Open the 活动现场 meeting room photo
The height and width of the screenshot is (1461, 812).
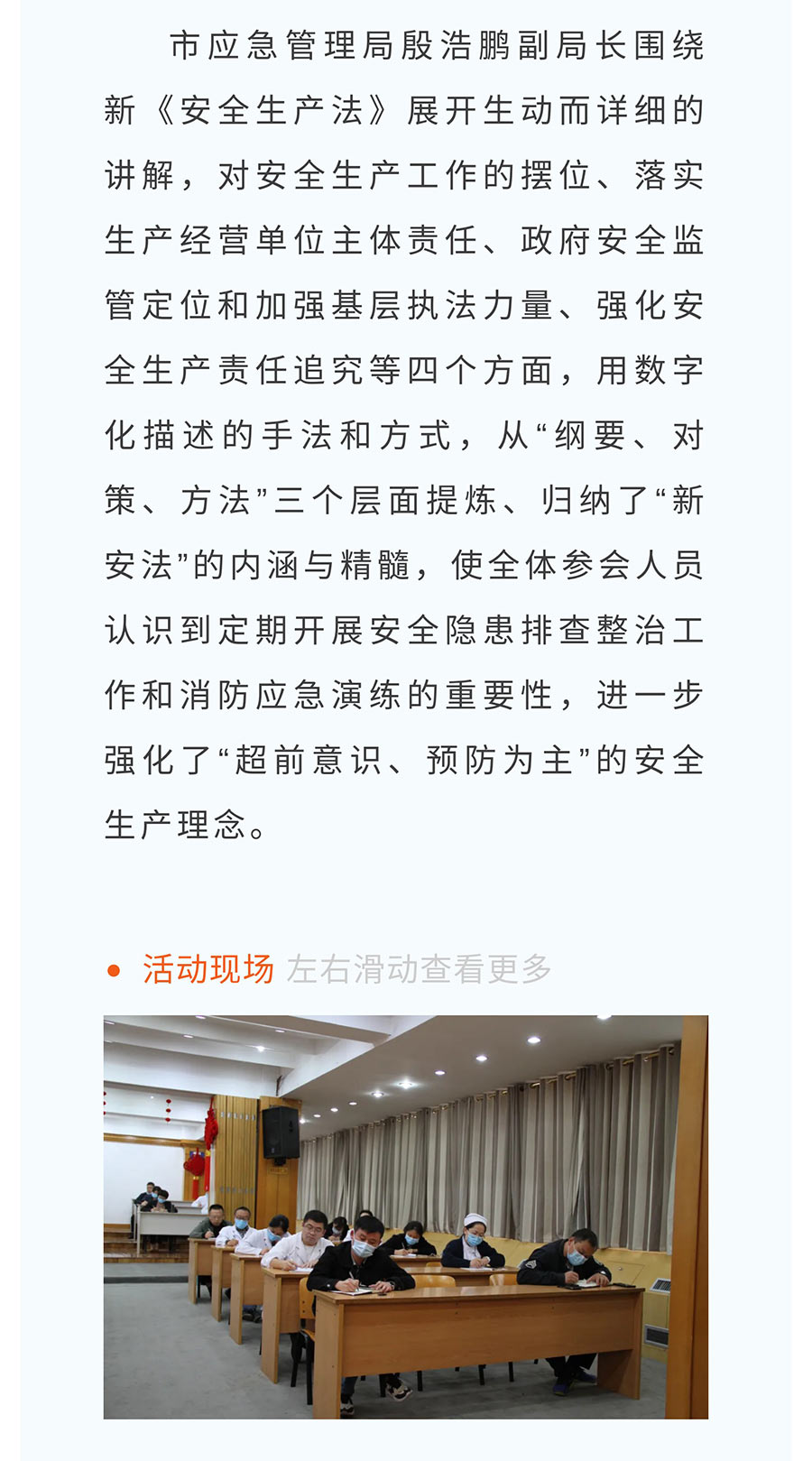coord(405,1216)
